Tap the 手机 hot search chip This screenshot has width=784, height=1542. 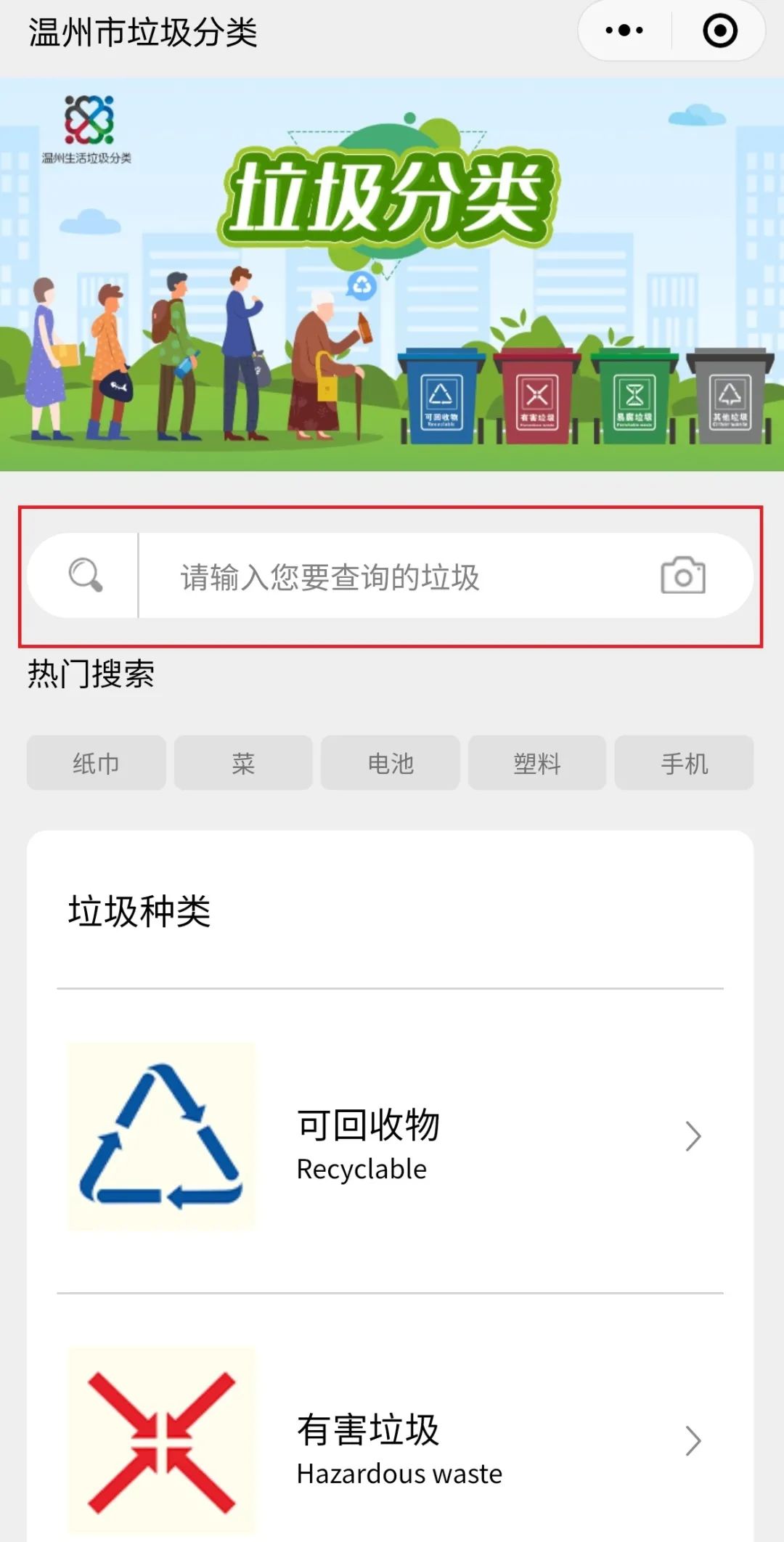(684, 763)
